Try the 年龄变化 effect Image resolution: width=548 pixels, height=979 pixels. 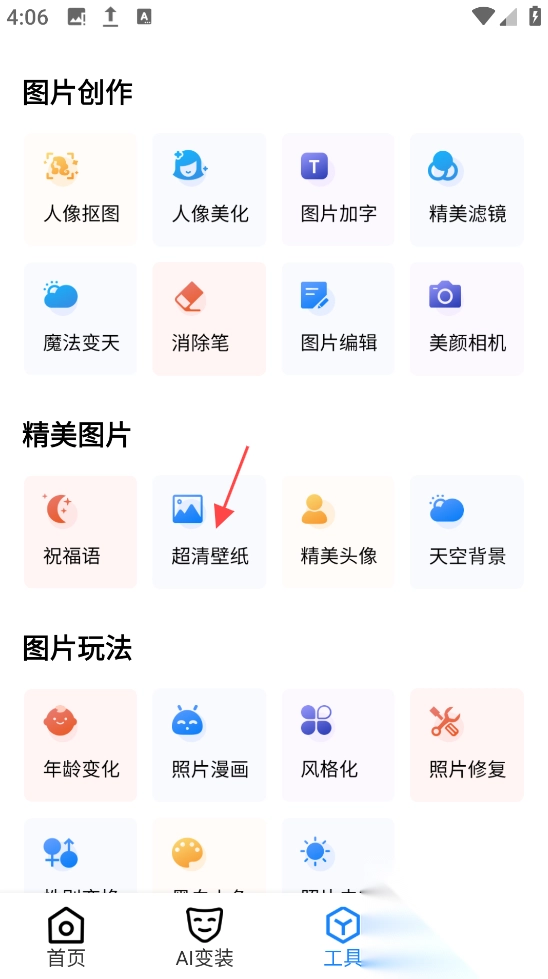click(x=81, y=745)
